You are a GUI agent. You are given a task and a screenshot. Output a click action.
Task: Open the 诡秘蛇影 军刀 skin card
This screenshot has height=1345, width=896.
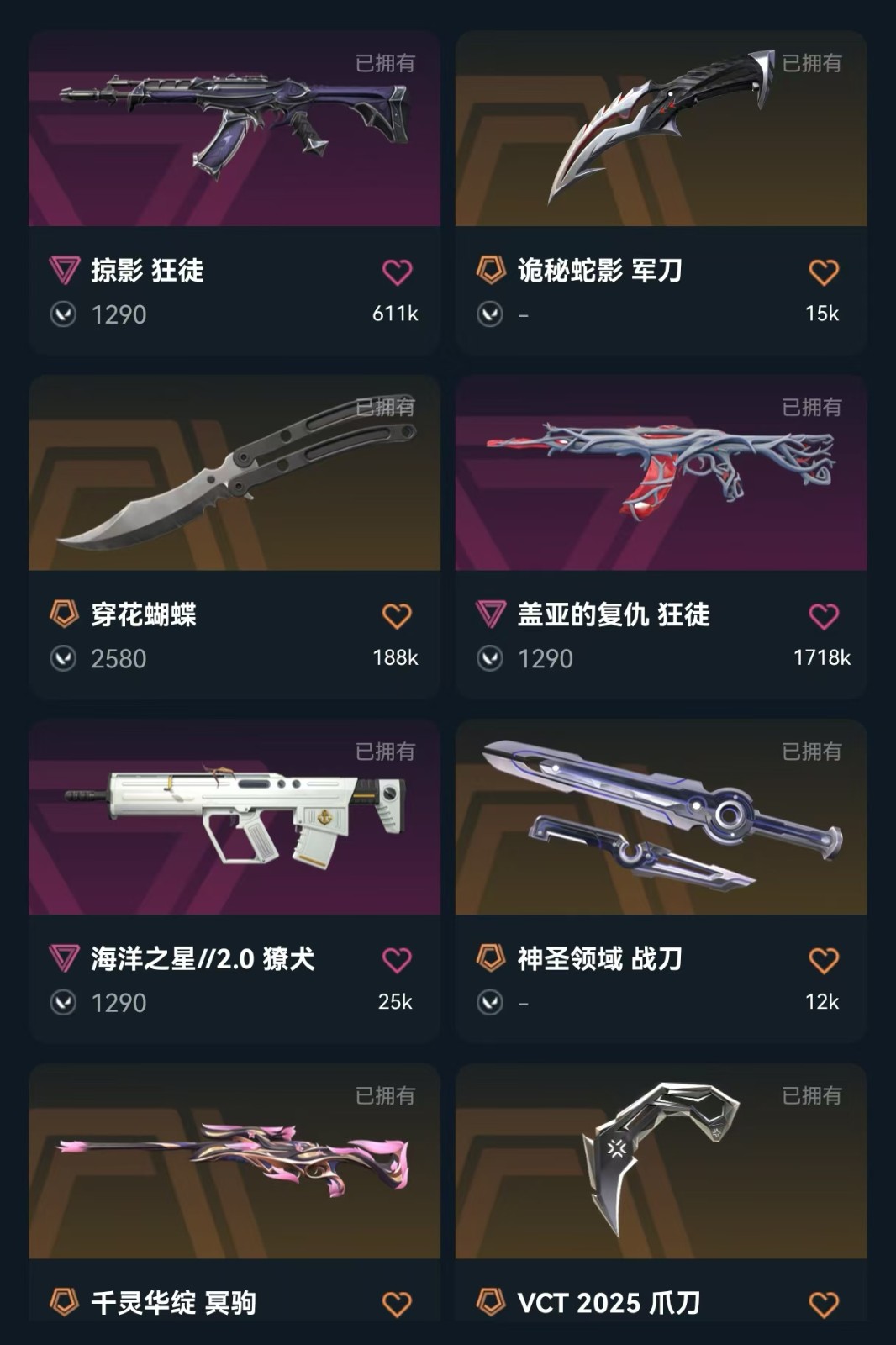click(x=661, y=130)
